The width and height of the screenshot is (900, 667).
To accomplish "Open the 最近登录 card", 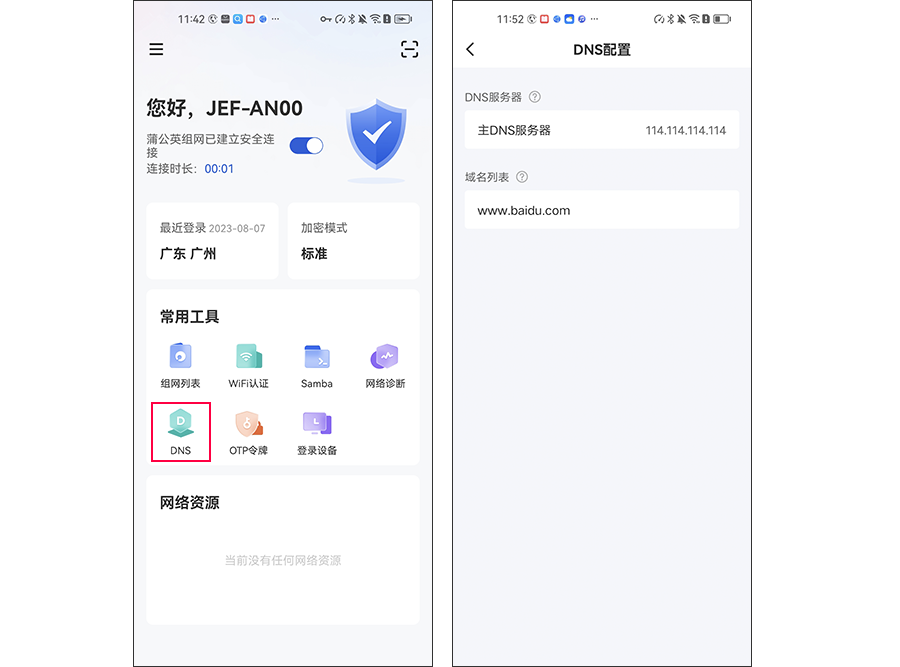I will click(x=212, y=241).
